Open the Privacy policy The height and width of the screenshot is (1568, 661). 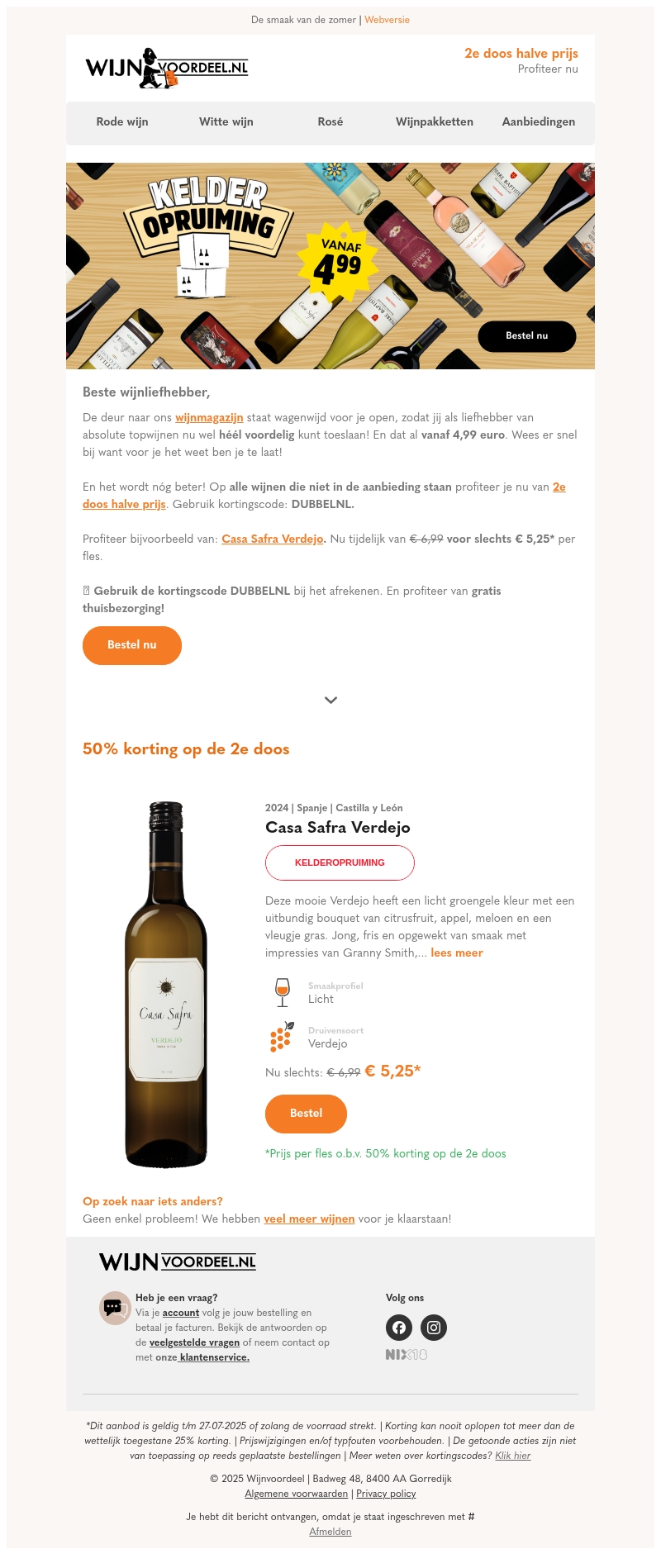(386, 1494)
